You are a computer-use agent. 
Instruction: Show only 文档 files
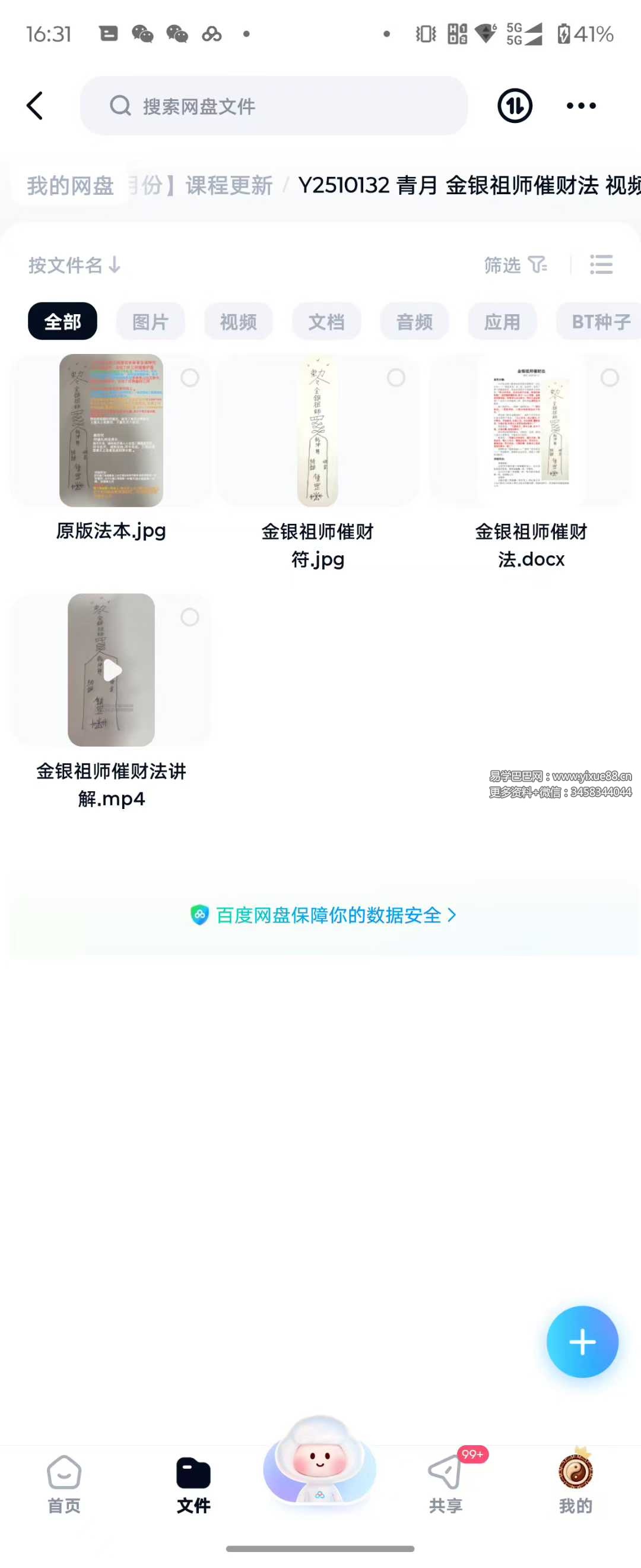tap(326, 321)
